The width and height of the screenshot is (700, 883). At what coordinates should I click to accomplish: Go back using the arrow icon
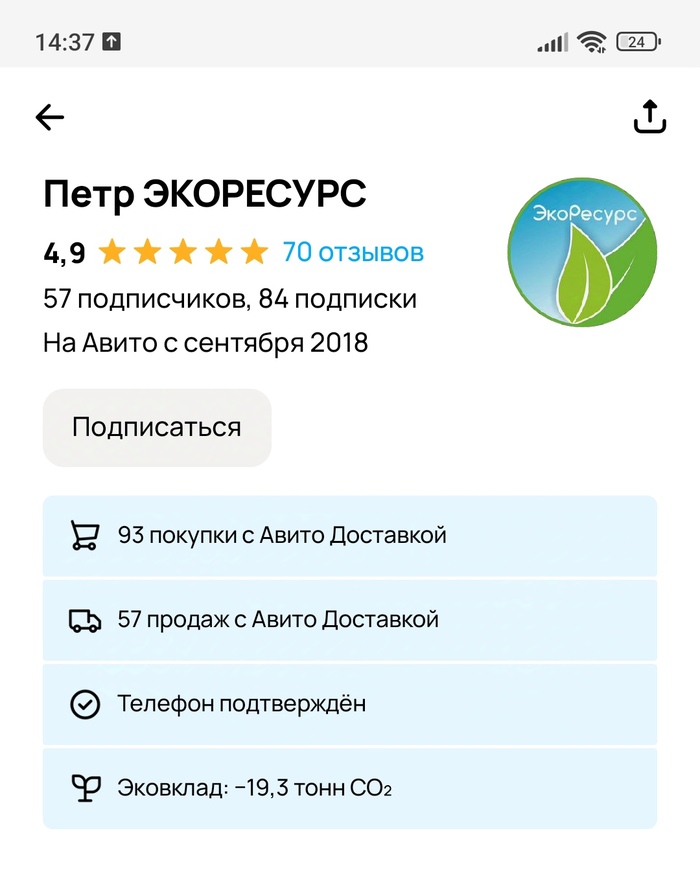50,118
